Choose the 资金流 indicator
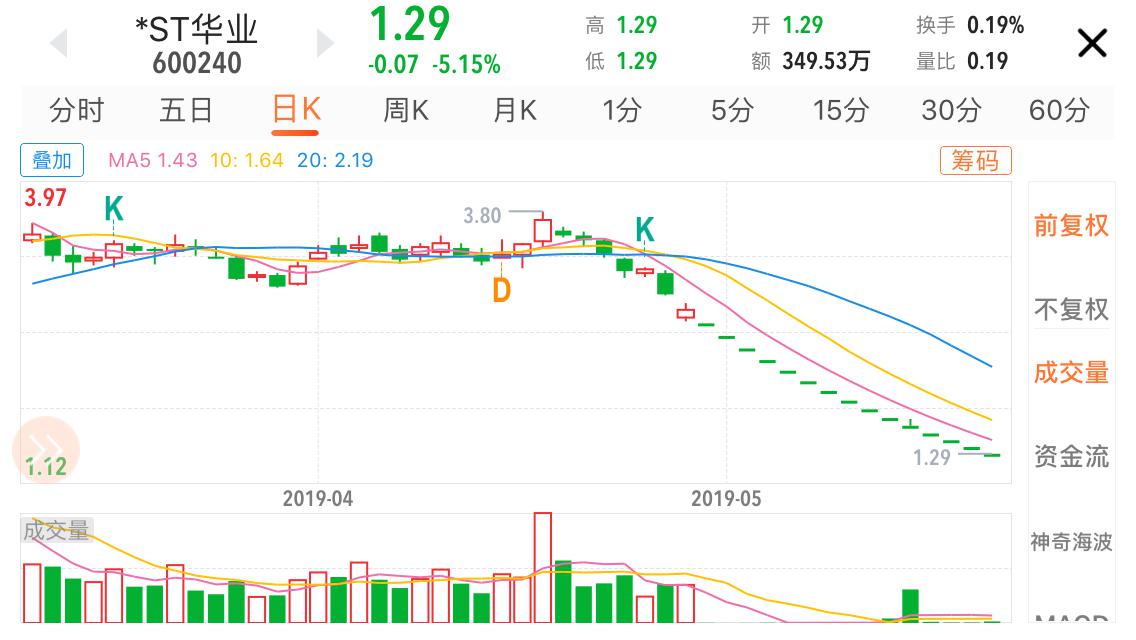Image resolution: width=1136 pixels, height=640 pixels. coord(1071,457)
